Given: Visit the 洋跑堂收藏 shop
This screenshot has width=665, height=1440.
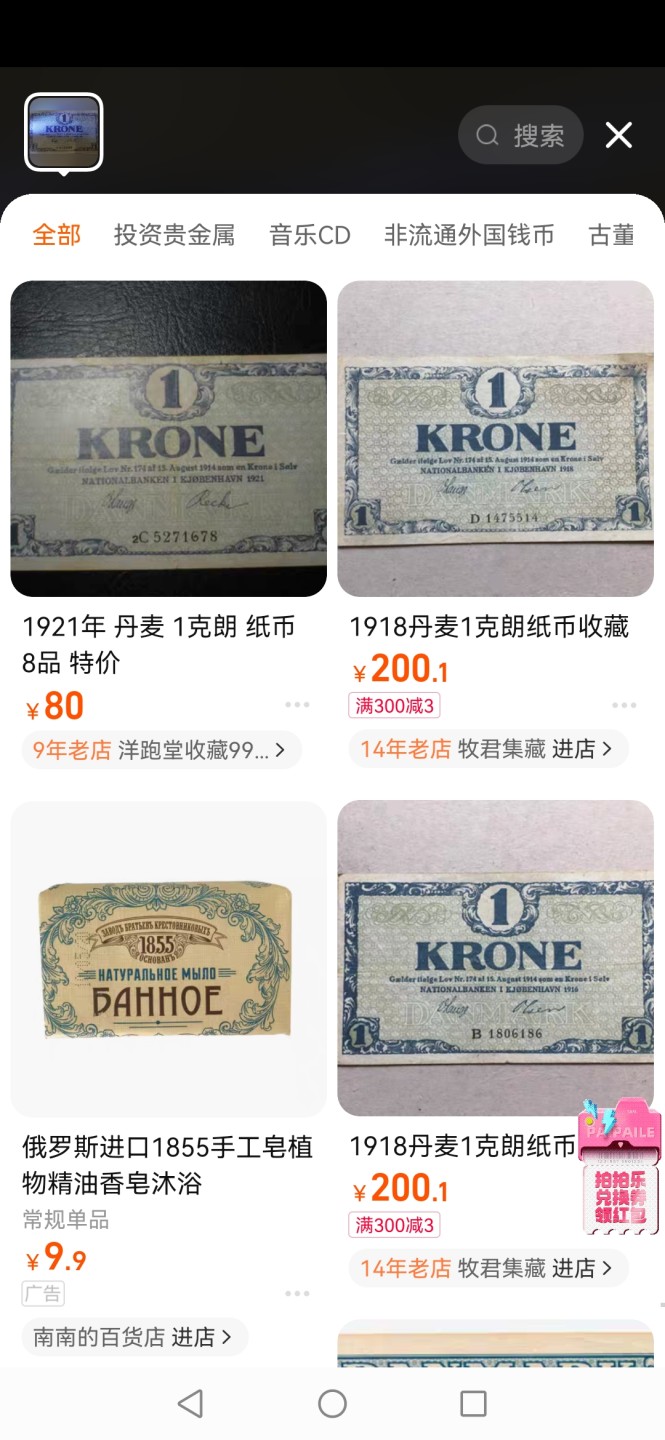Looking at the screenshot, I should (x=161, y=749).
